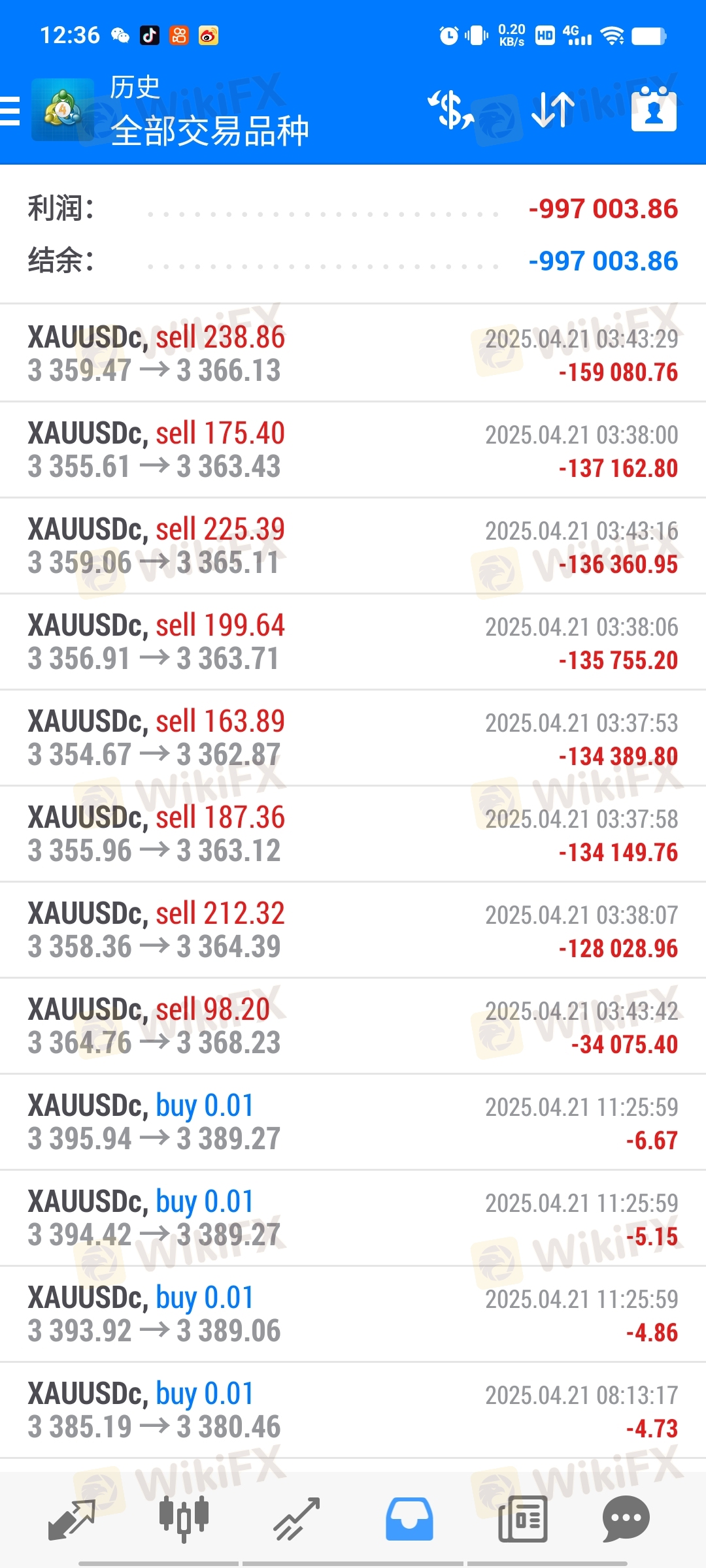Screen dimensions: 706x1568
Task: Open the sell 175.40 XAUUSDc order
Action: coord(353,449)
